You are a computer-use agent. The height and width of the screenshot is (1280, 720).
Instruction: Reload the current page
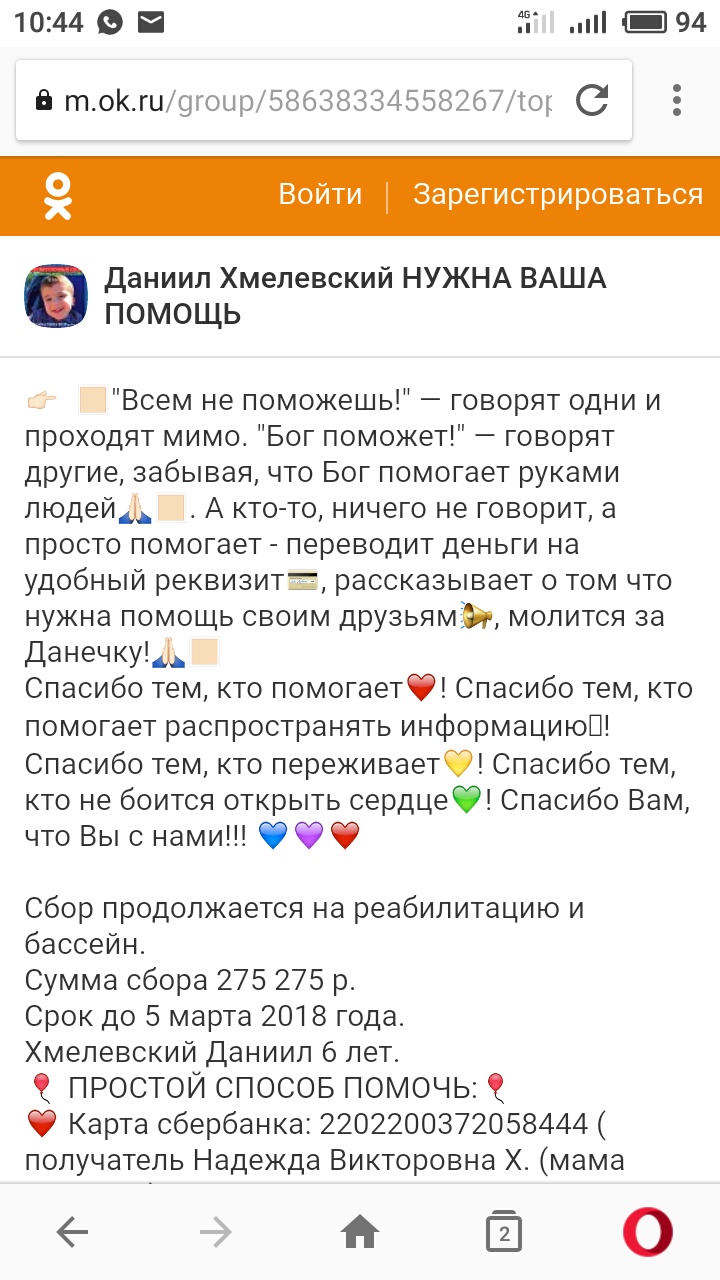(592, 100)
